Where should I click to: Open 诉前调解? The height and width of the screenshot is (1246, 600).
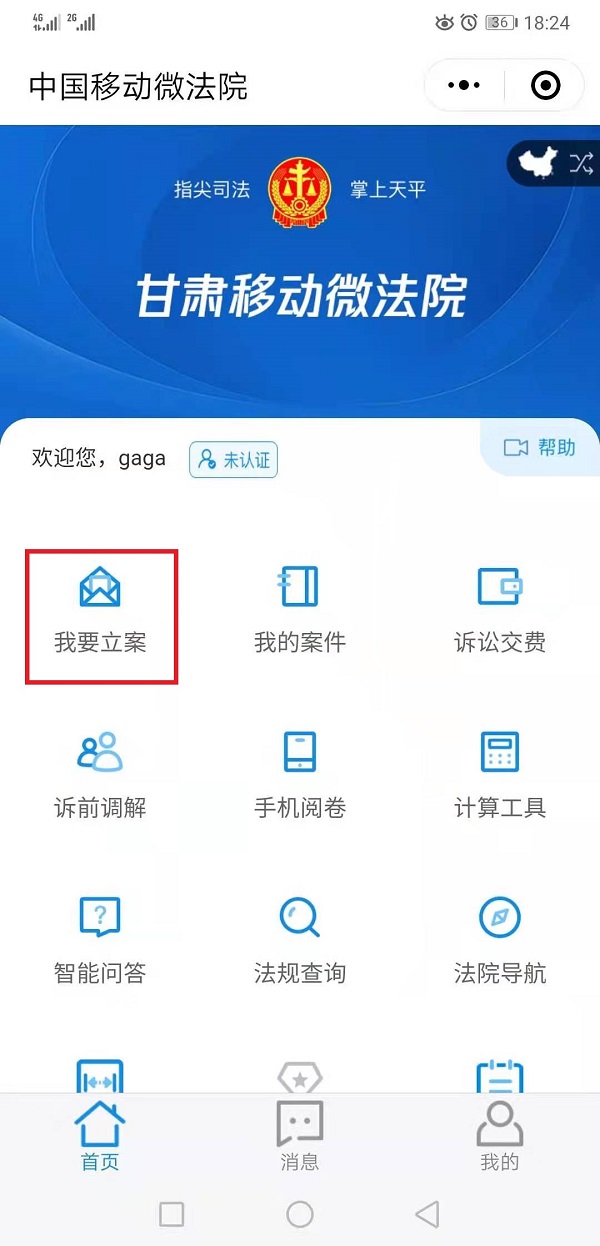click(x=100, y=777)
